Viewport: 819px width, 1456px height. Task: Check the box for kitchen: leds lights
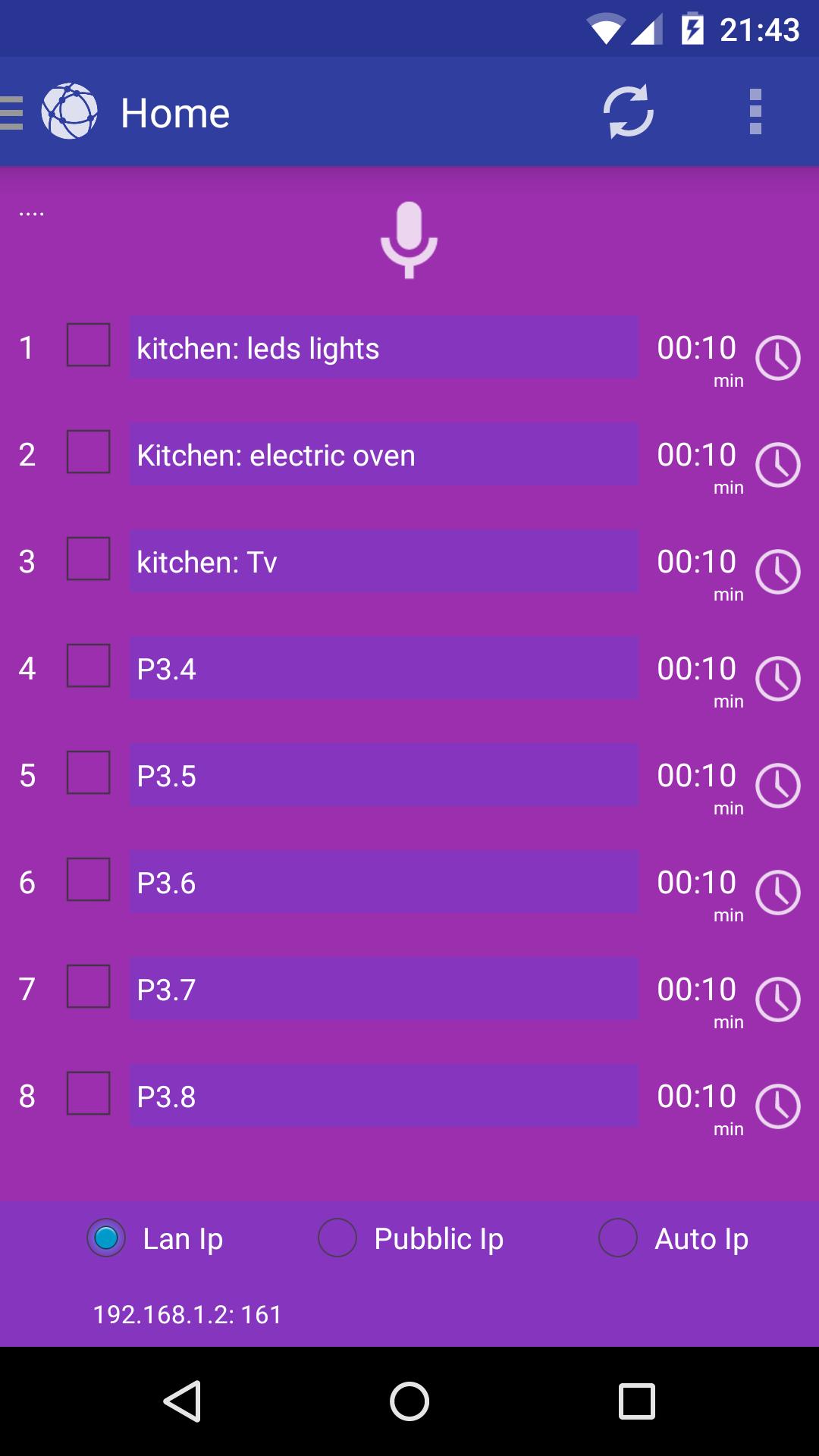[88, 345]
